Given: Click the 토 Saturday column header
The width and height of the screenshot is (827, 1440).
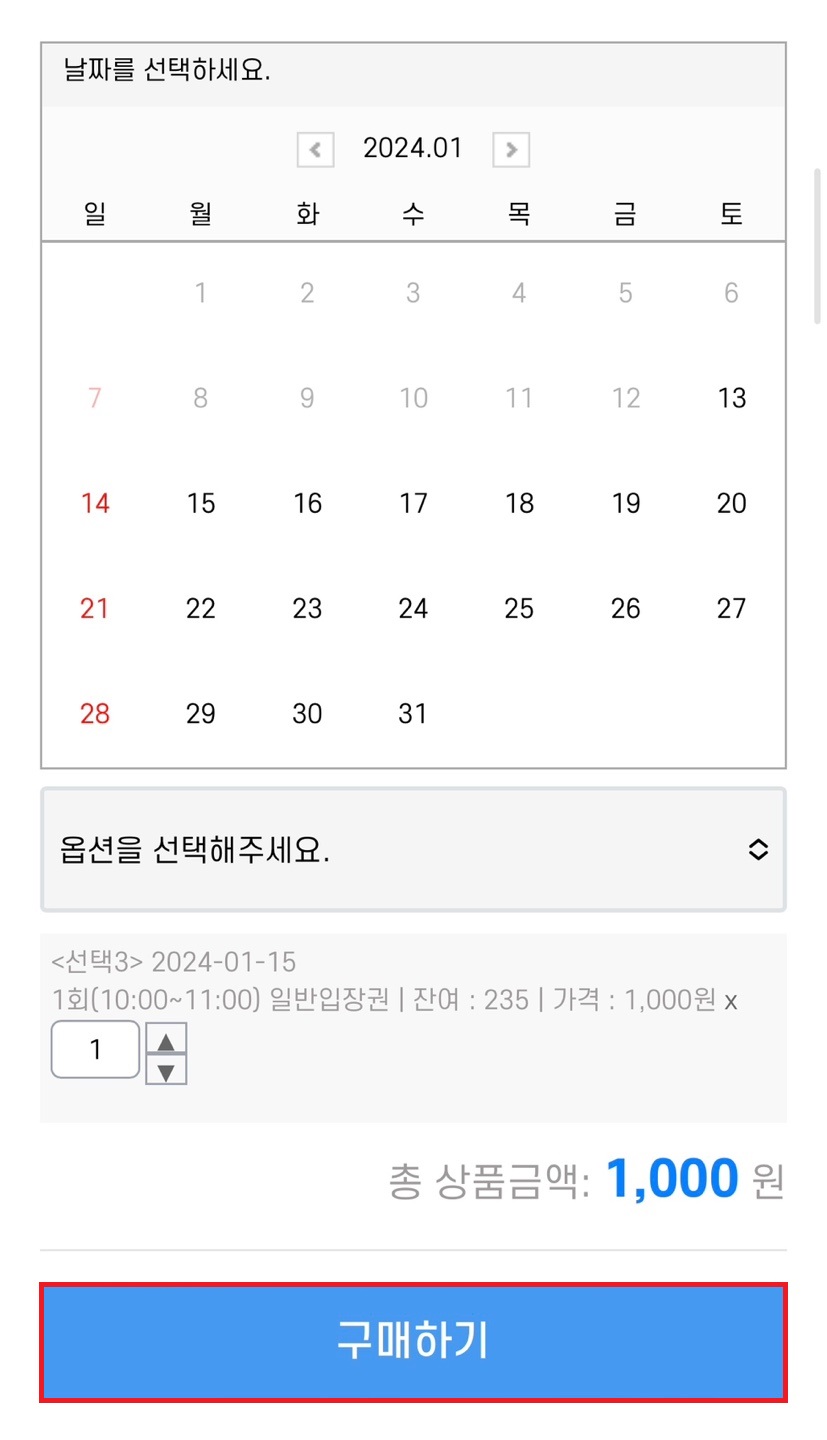Looking at the screenshot, I should [731, 212].
